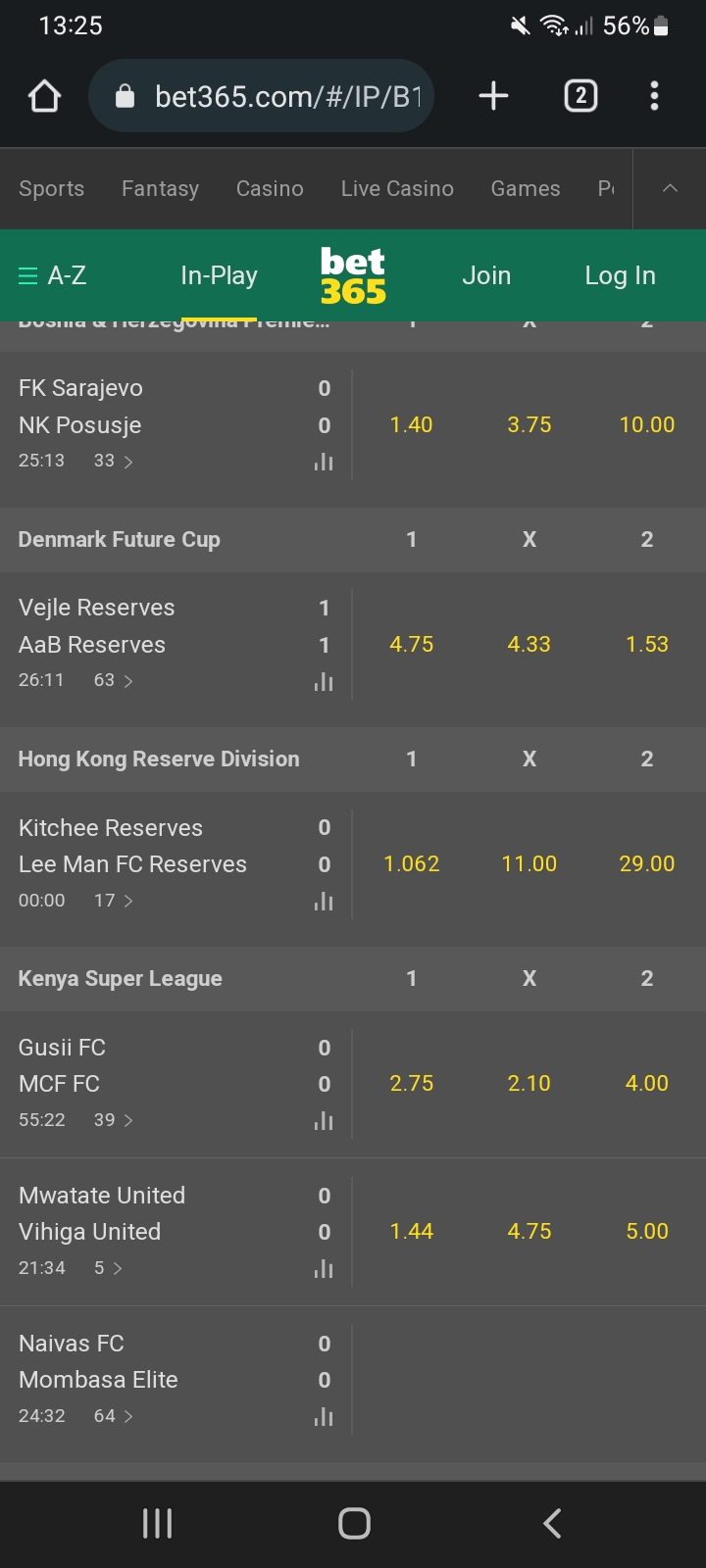Select 29.00 odds for Lee Man FC Reserves

[647, 863]
